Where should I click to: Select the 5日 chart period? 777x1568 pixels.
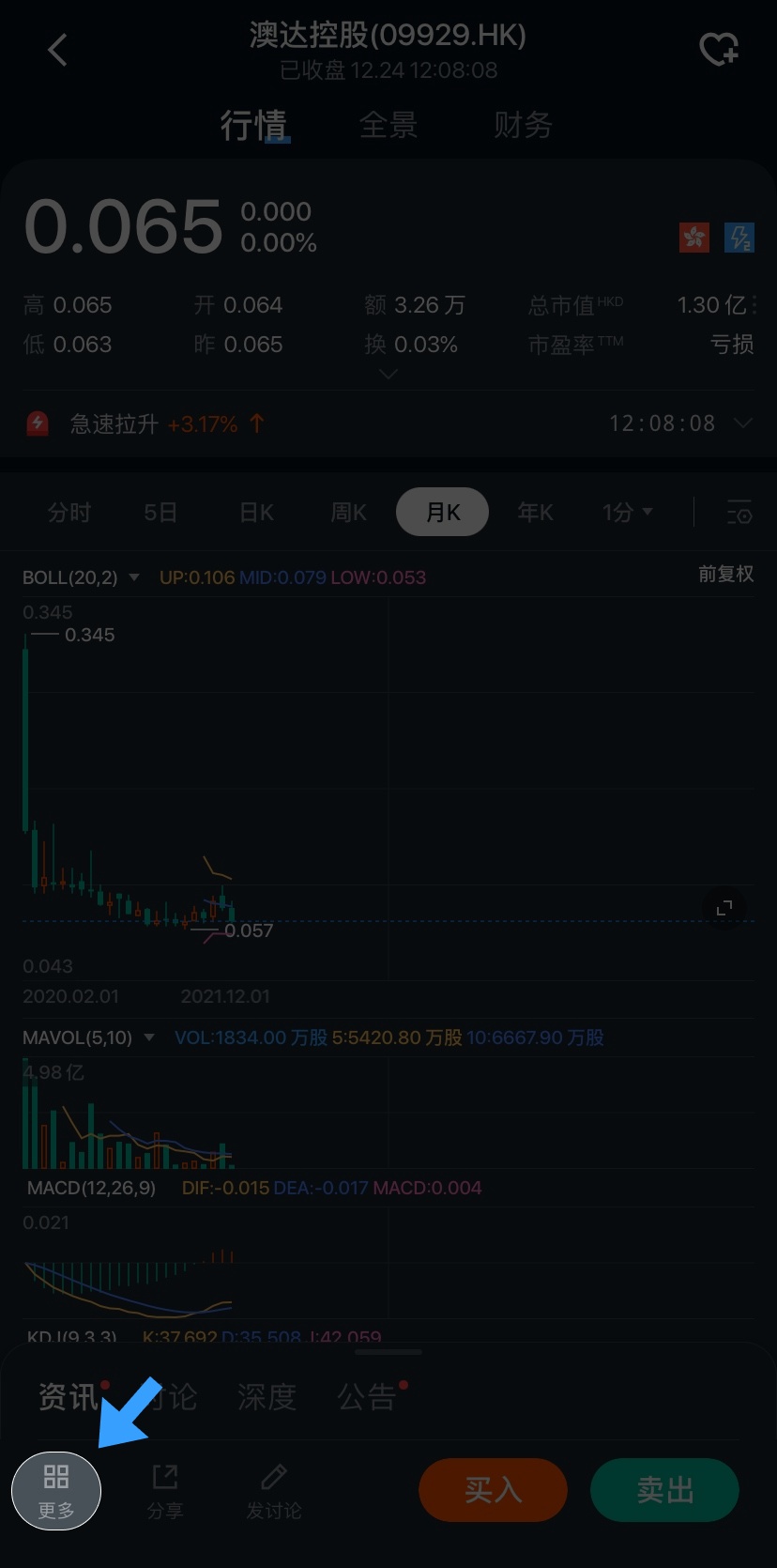click(x=160, y=513)
